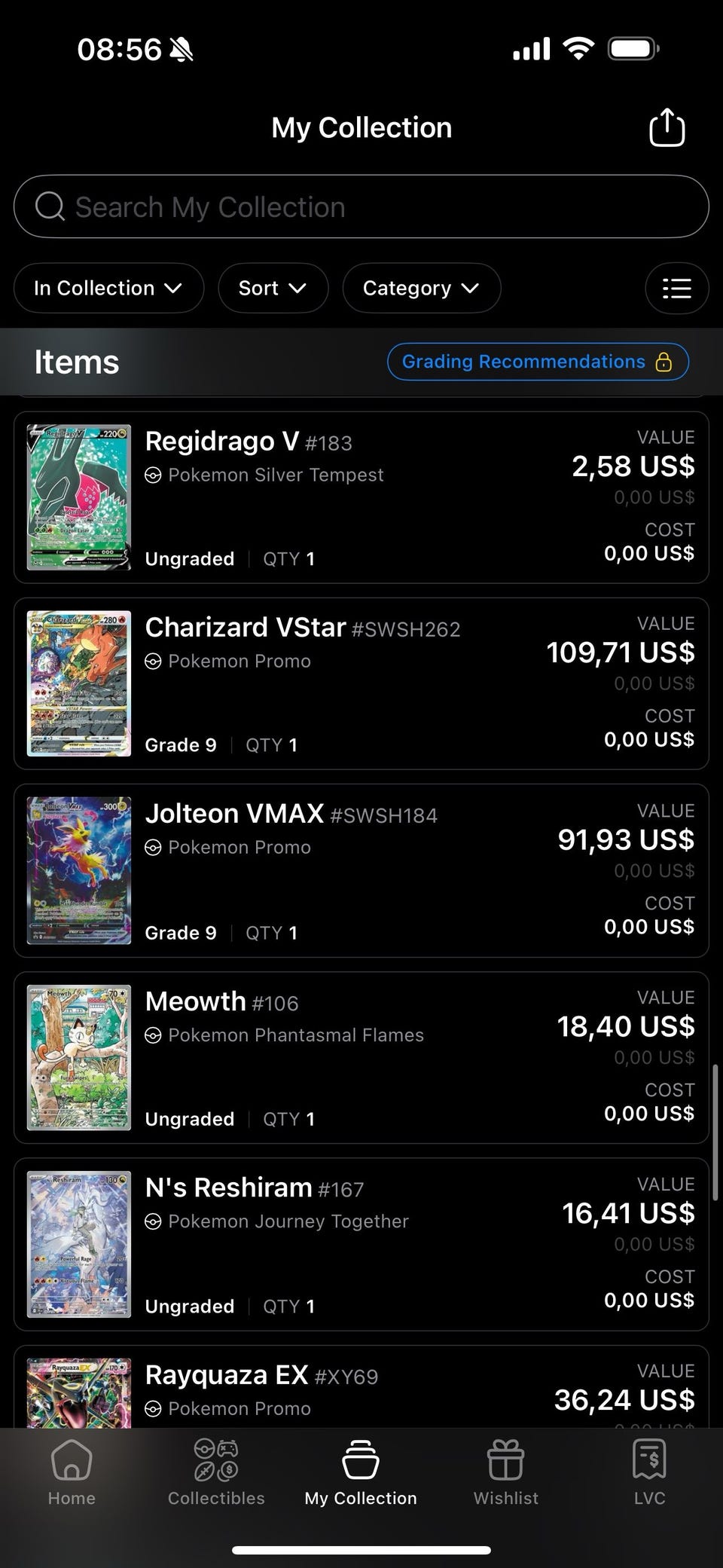Viewport: 723px width, 1568px height.
Task: Open the Wishlist tab
Action: click(x=505, y=1472)
